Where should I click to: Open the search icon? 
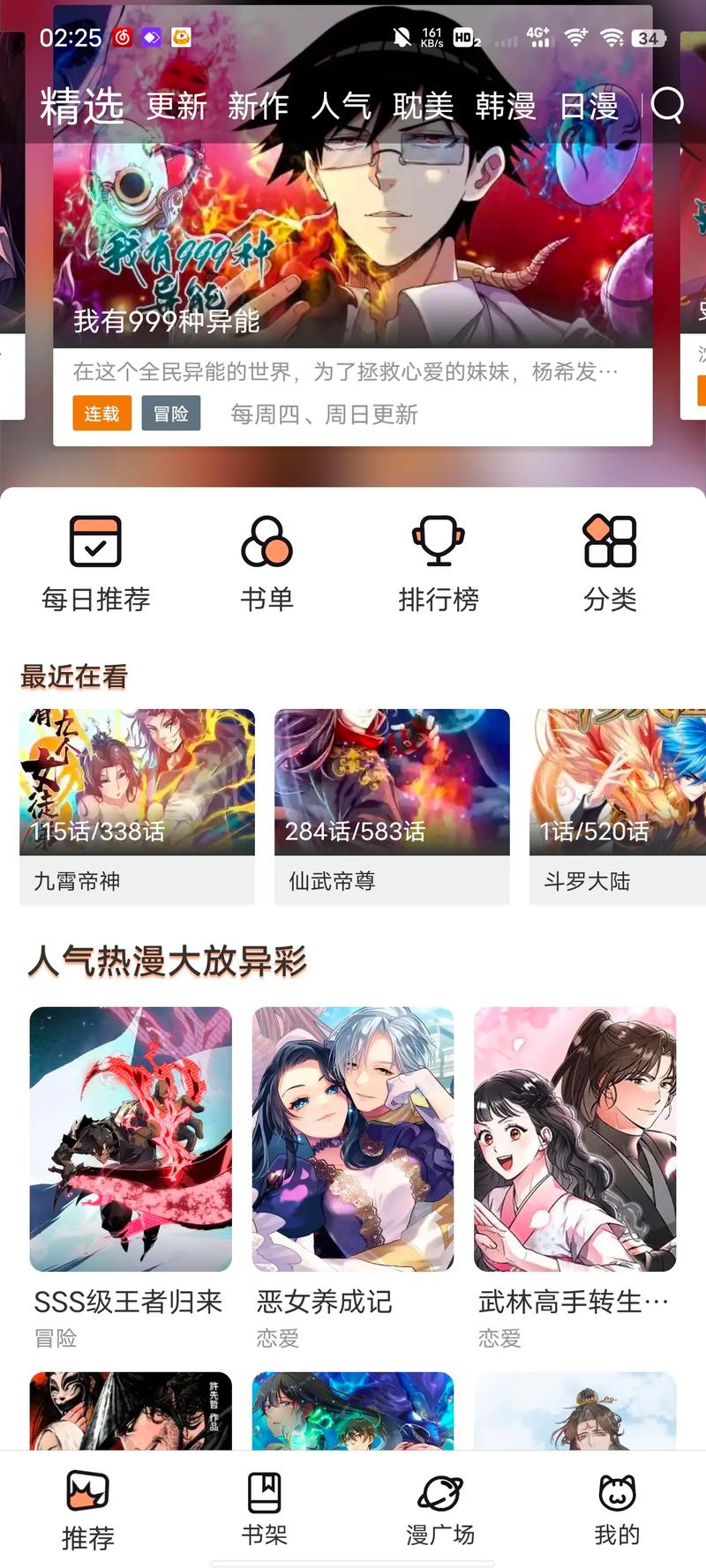[x=667, y=106]
